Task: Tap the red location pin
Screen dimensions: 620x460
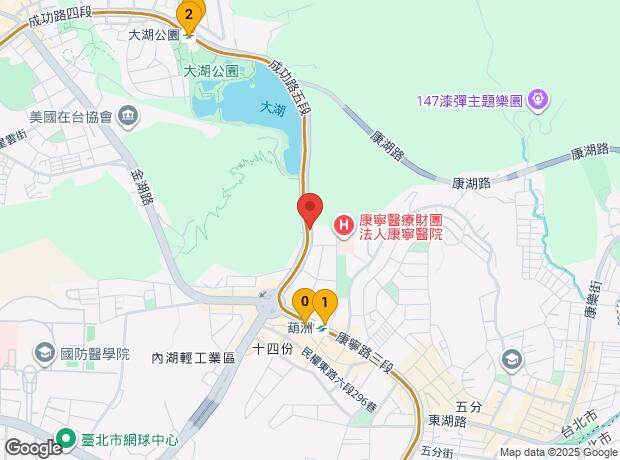Action: click(310, 209)
